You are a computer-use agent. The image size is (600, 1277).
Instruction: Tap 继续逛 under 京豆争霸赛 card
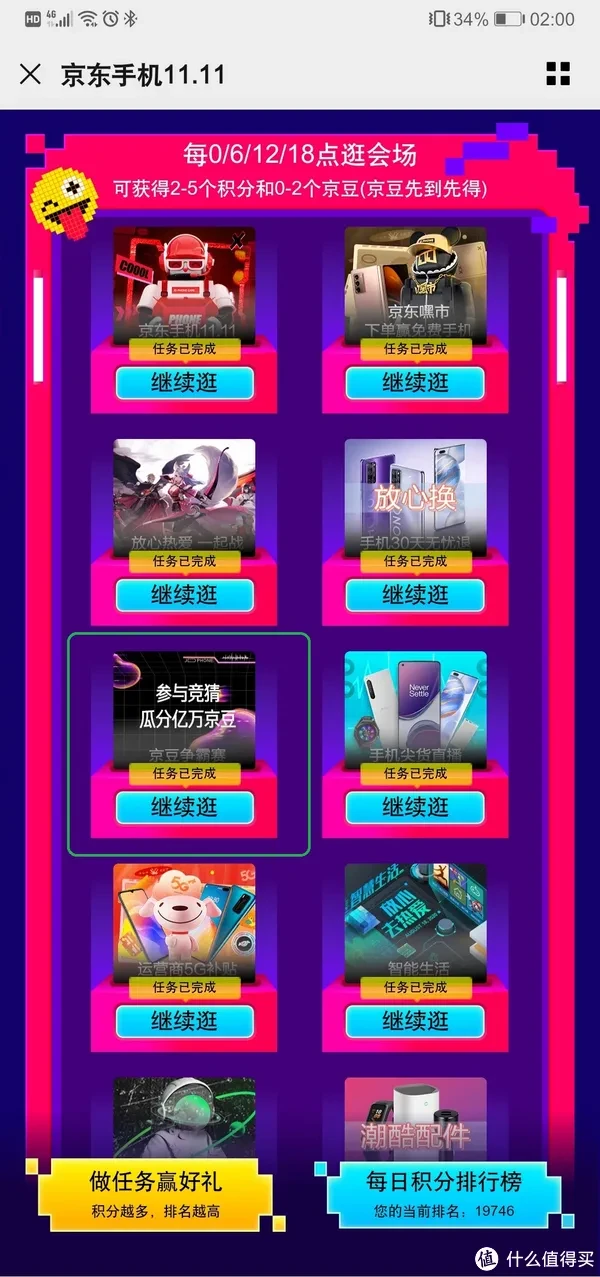184,807
